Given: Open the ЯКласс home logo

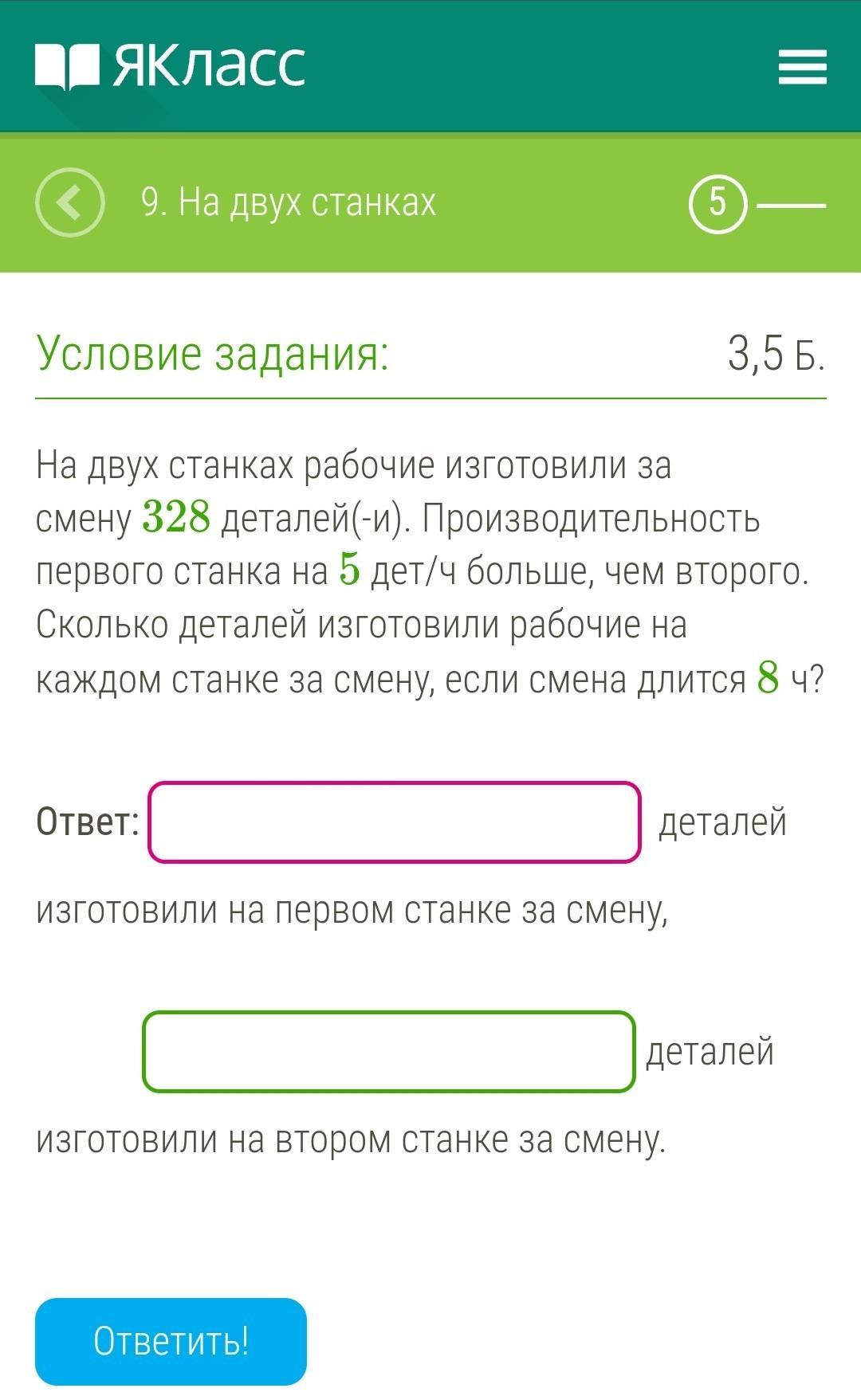Looking at the screenshot, I should 170,65.
